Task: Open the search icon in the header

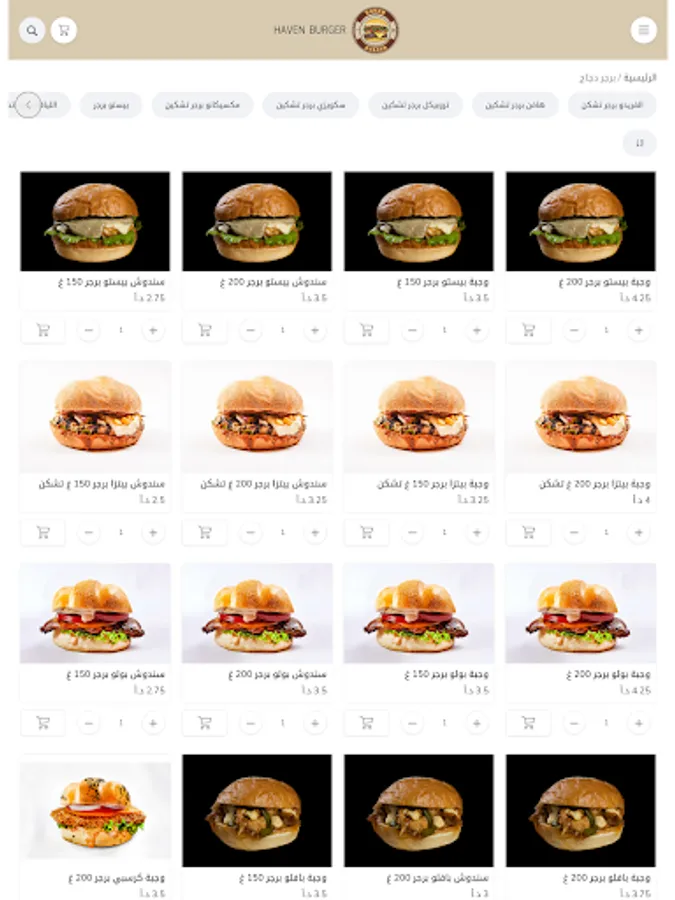Action: tap(32, 30)
